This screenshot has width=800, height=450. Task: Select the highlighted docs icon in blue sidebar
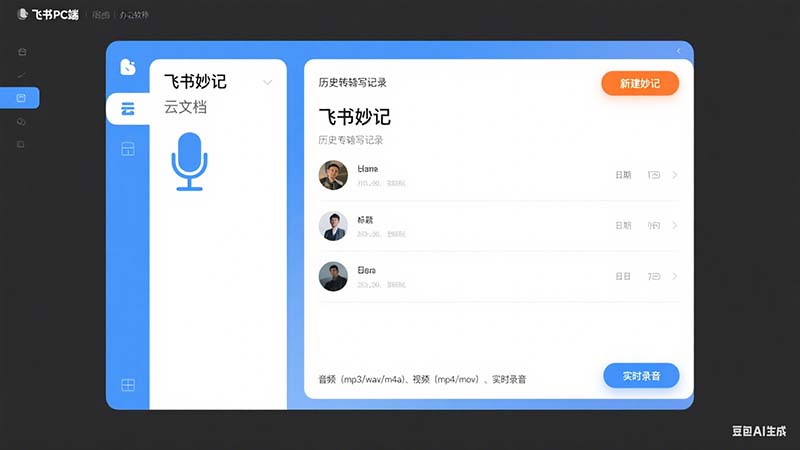128,109
